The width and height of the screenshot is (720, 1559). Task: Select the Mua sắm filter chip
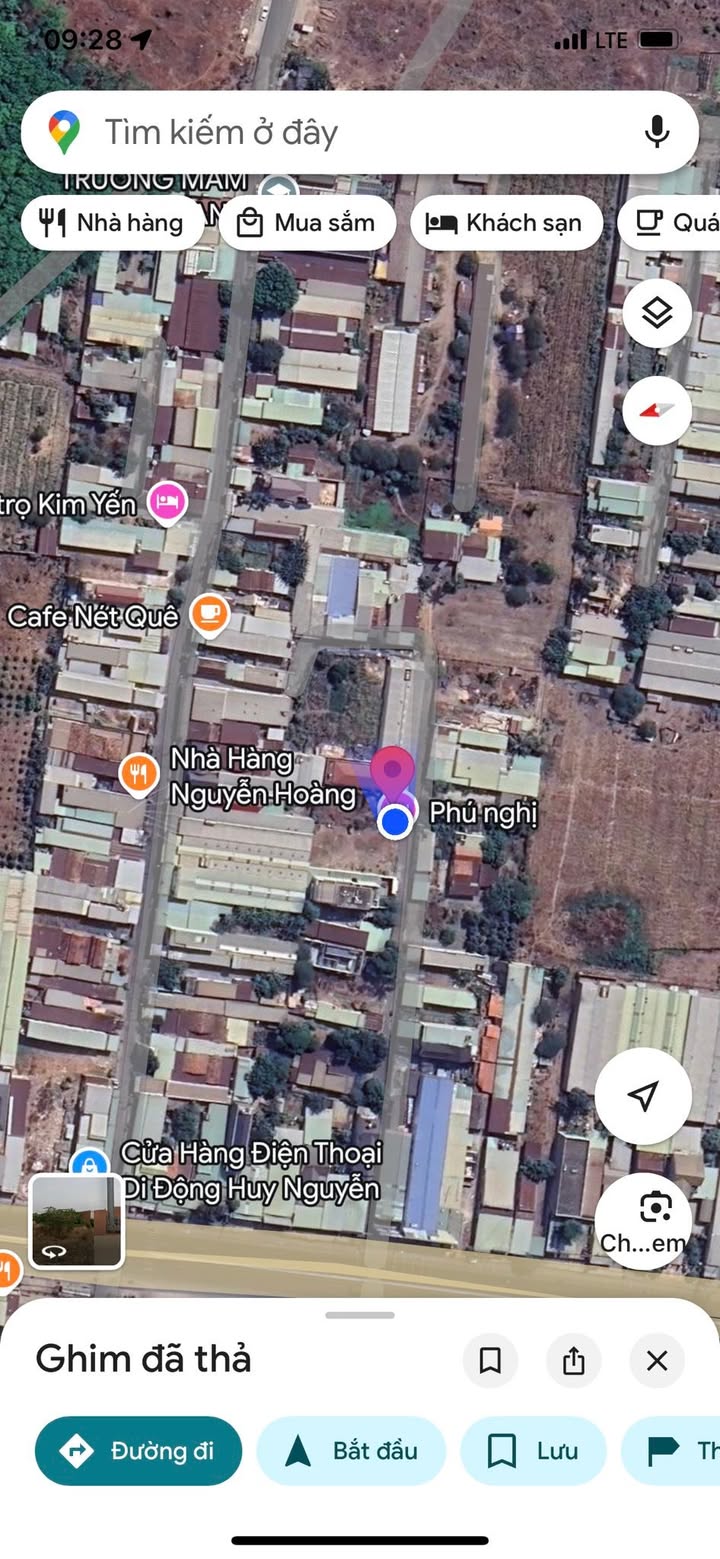tap(308, 222)
